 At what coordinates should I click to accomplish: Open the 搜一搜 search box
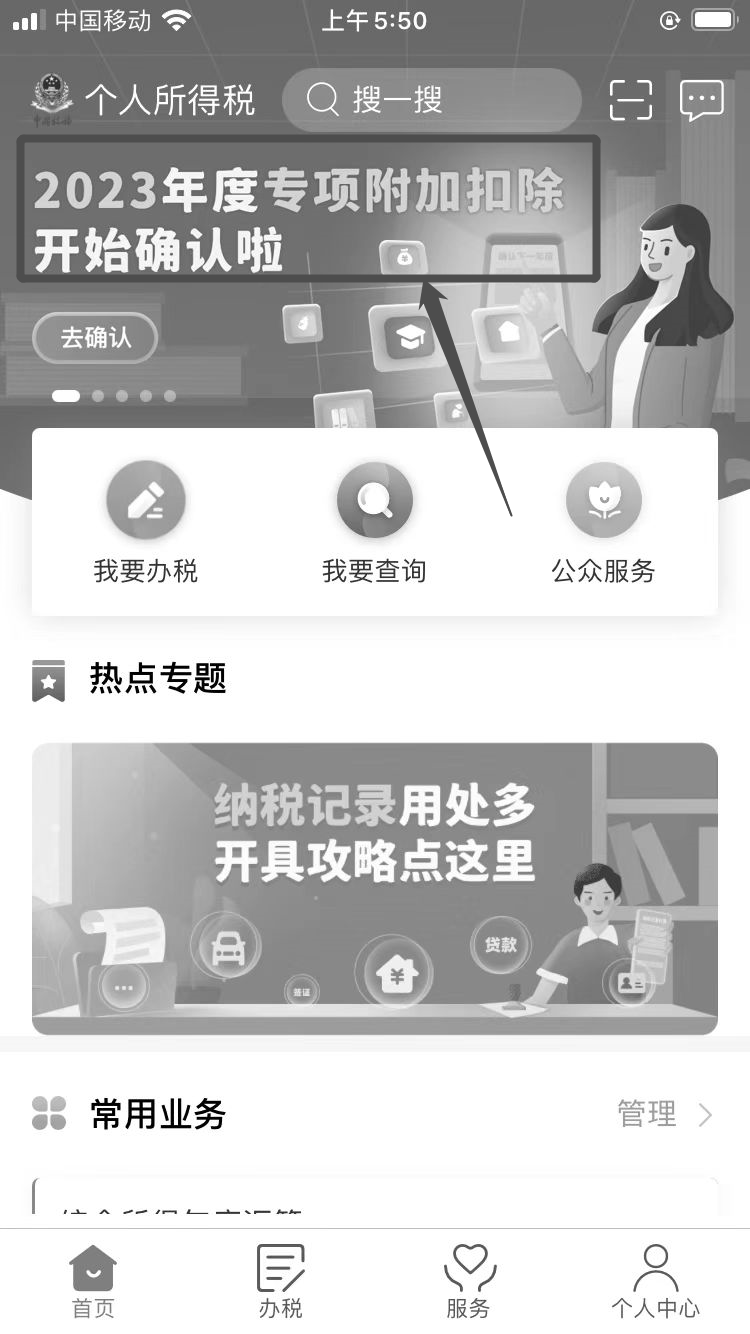[430, 100]
